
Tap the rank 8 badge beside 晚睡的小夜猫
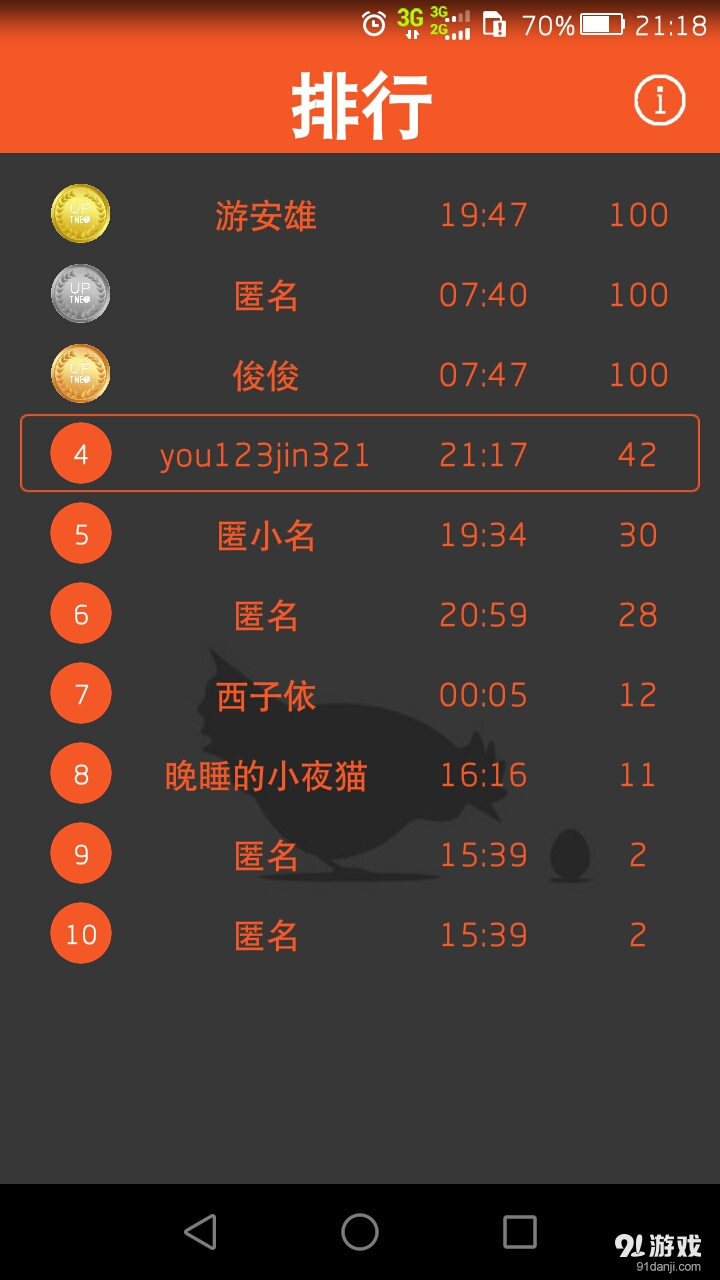tap(80, 773)
